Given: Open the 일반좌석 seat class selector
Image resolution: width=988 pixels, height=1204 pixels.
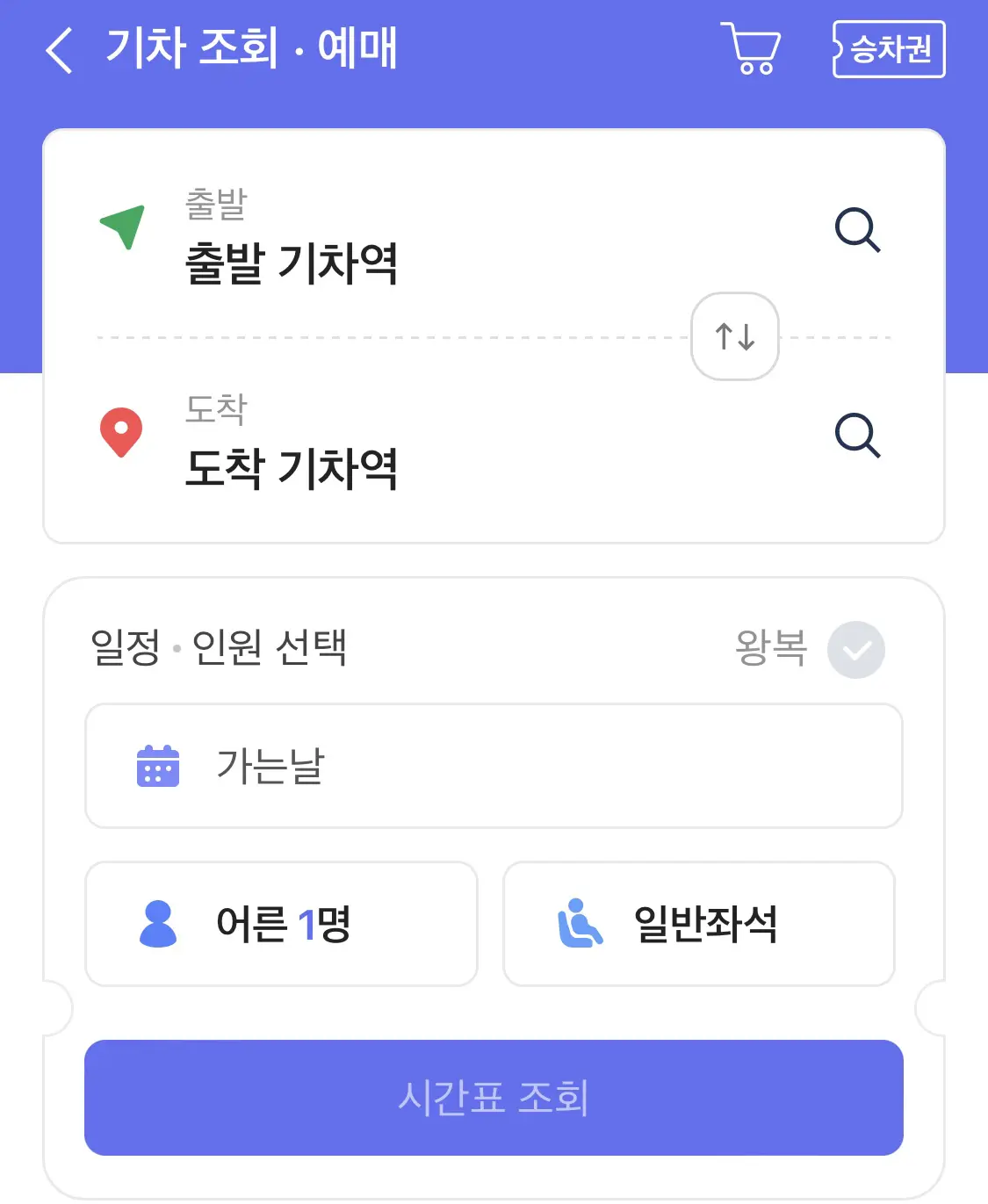Looking at the screenshot, I should tap(698, 923).
